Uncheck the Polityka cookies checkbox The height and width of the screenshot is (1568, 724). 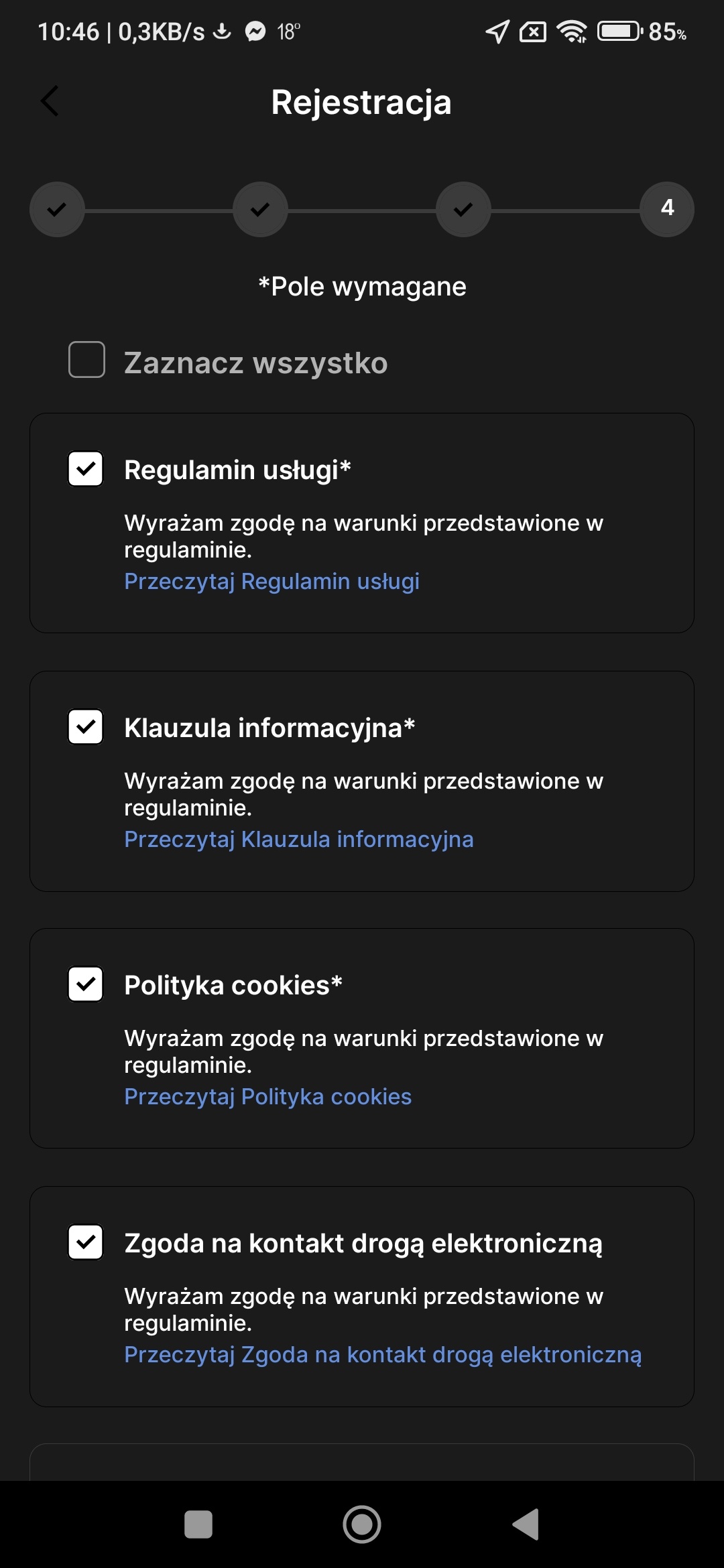[86, 984]
